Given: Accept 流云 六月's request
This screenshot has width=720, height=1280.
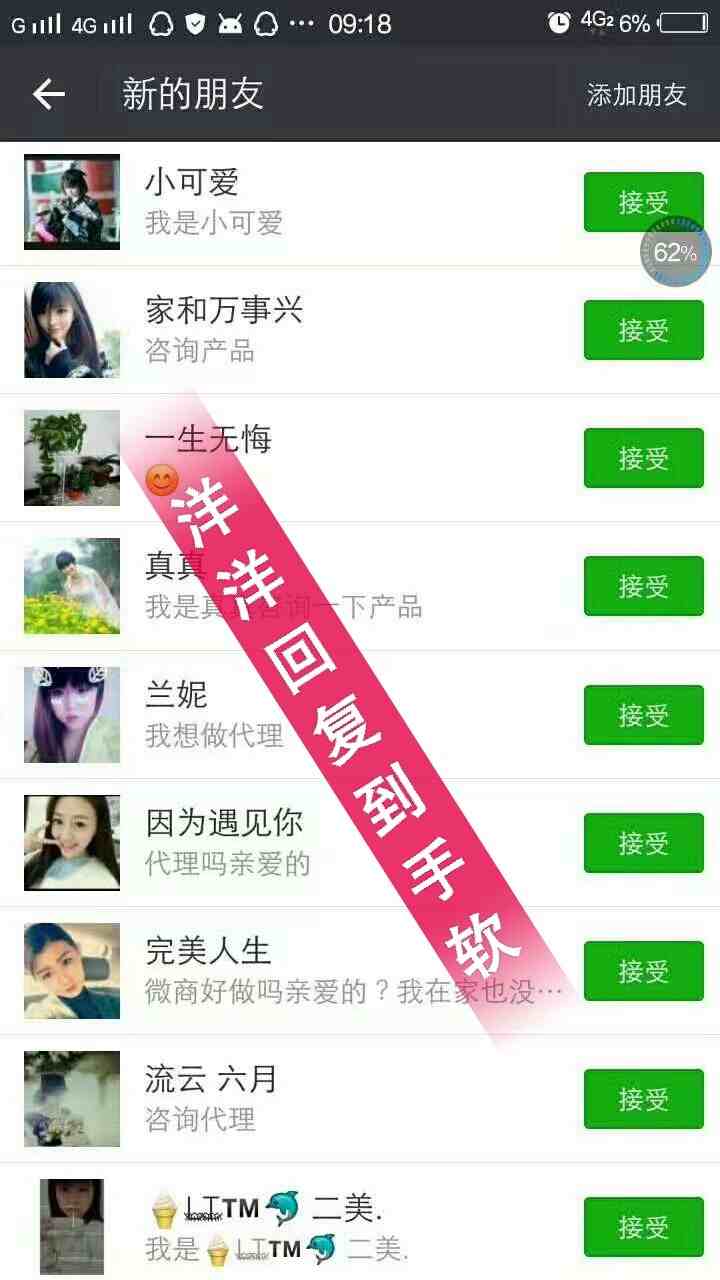Looking at the screenshot, I should point(643,1098).
